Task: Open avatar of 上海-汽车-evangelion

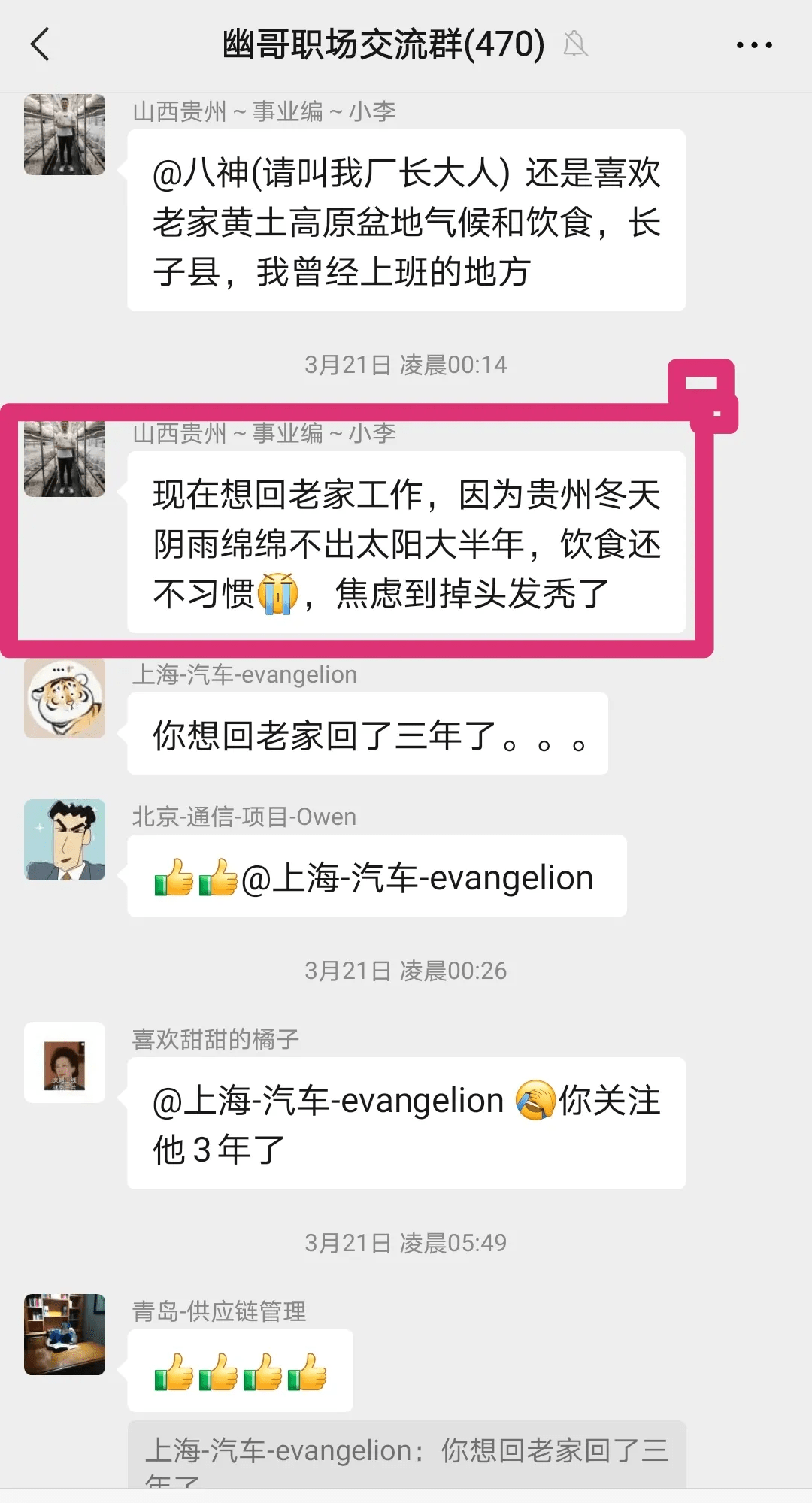Action: click(x=65, y=698)
